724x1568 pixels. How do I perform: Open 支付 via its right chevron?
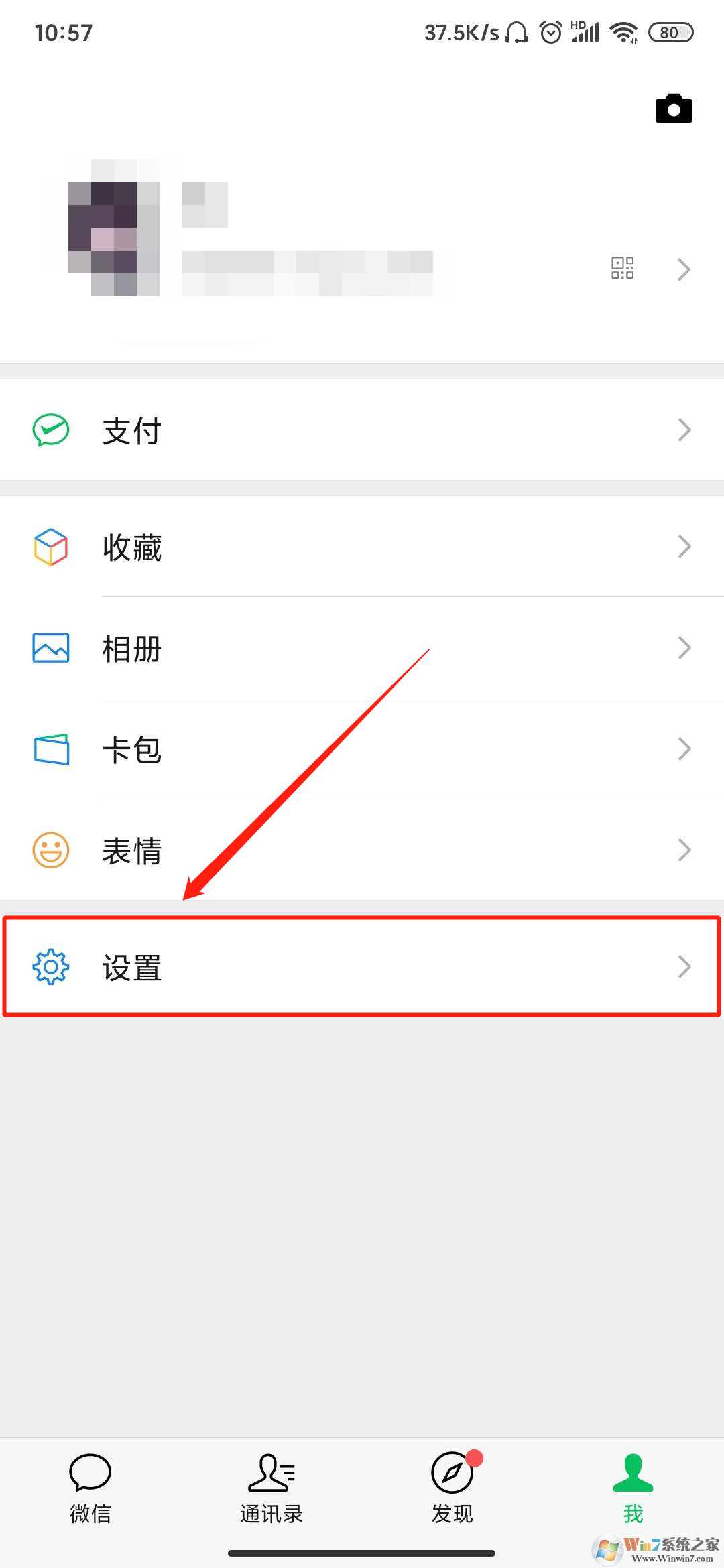(x=683, y=430)
